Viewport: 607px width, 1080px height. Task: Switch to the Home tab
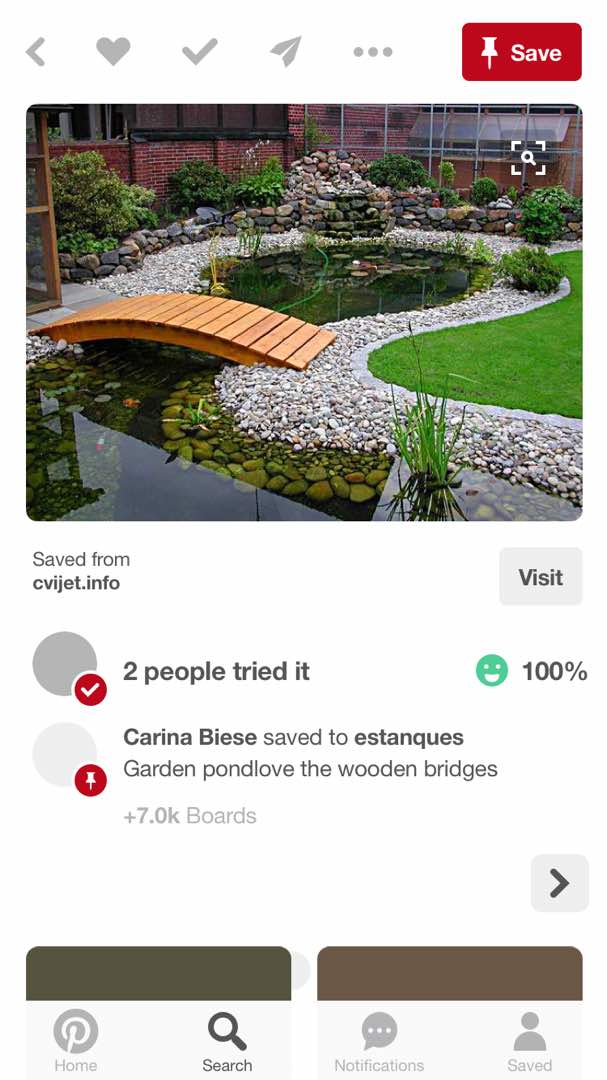pyautogui.click(x=76, y=1041)
